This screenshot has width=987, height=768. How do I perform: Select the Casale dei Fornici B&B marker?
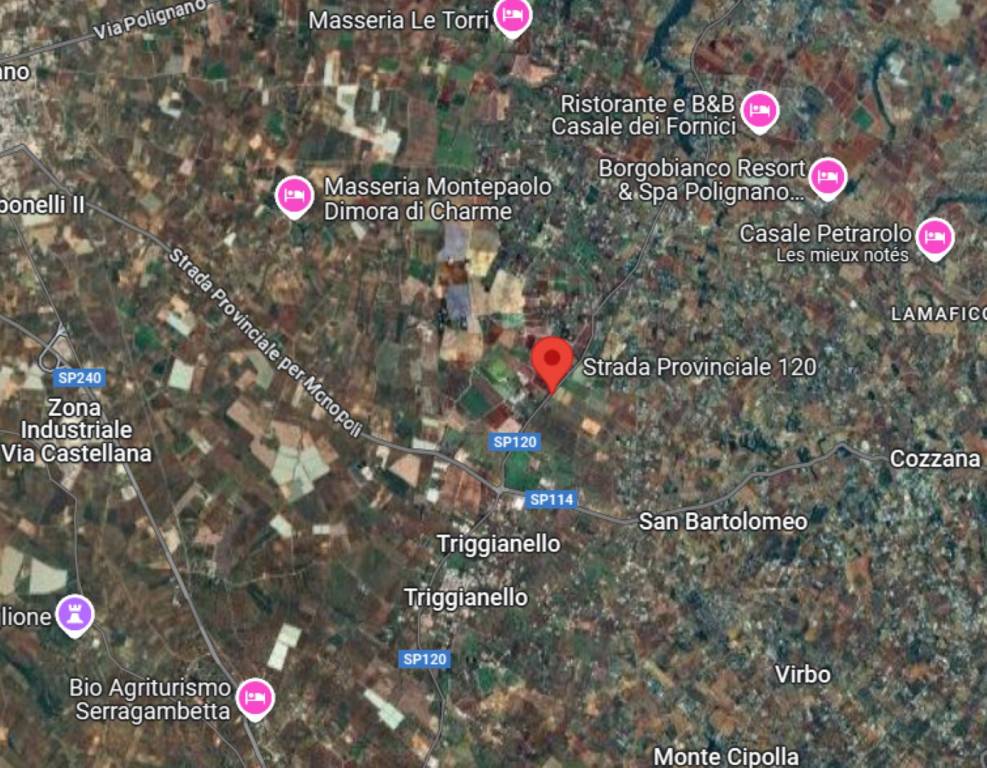coord(760,109)
